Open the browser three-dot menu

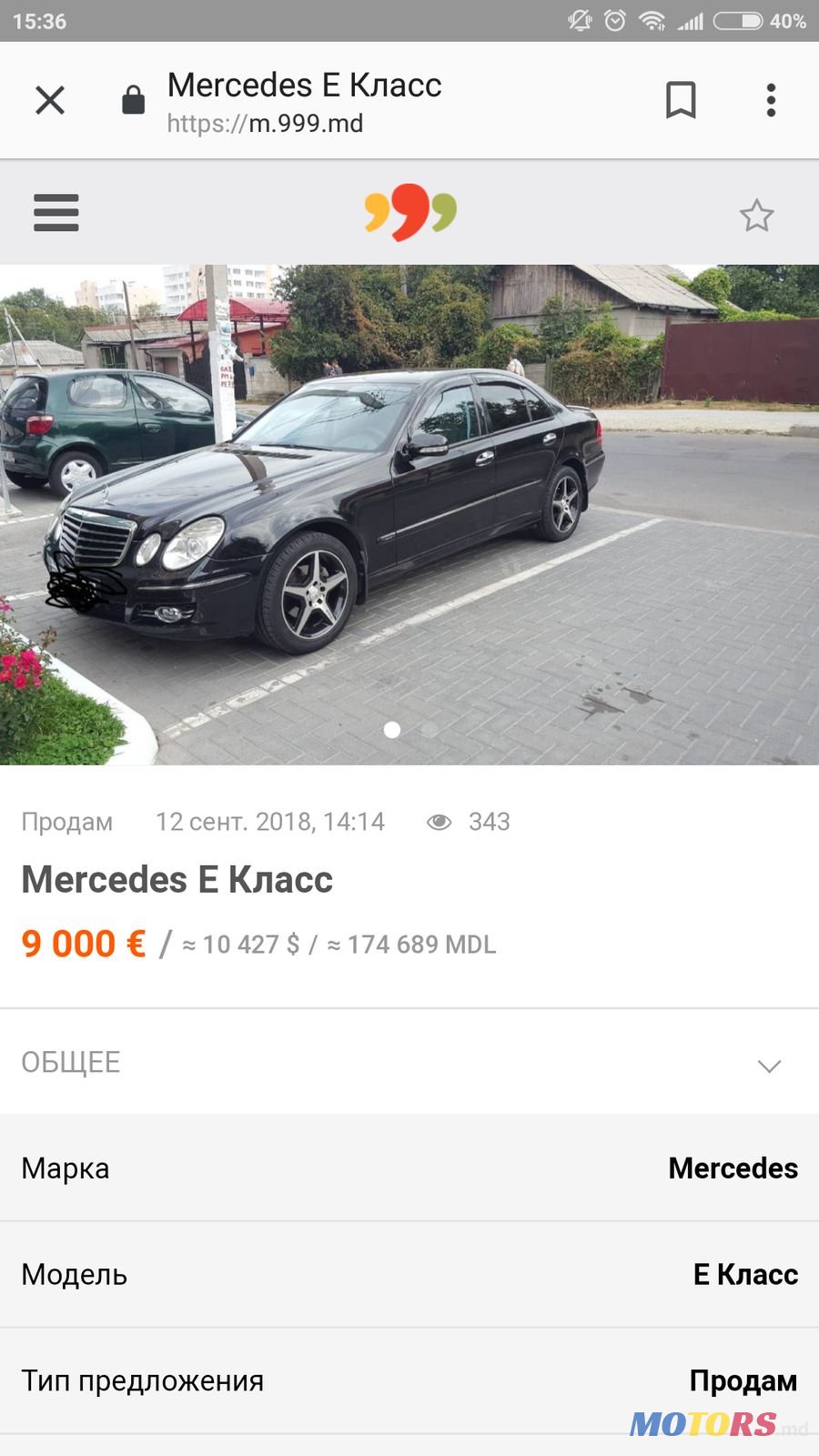(771, 100)
